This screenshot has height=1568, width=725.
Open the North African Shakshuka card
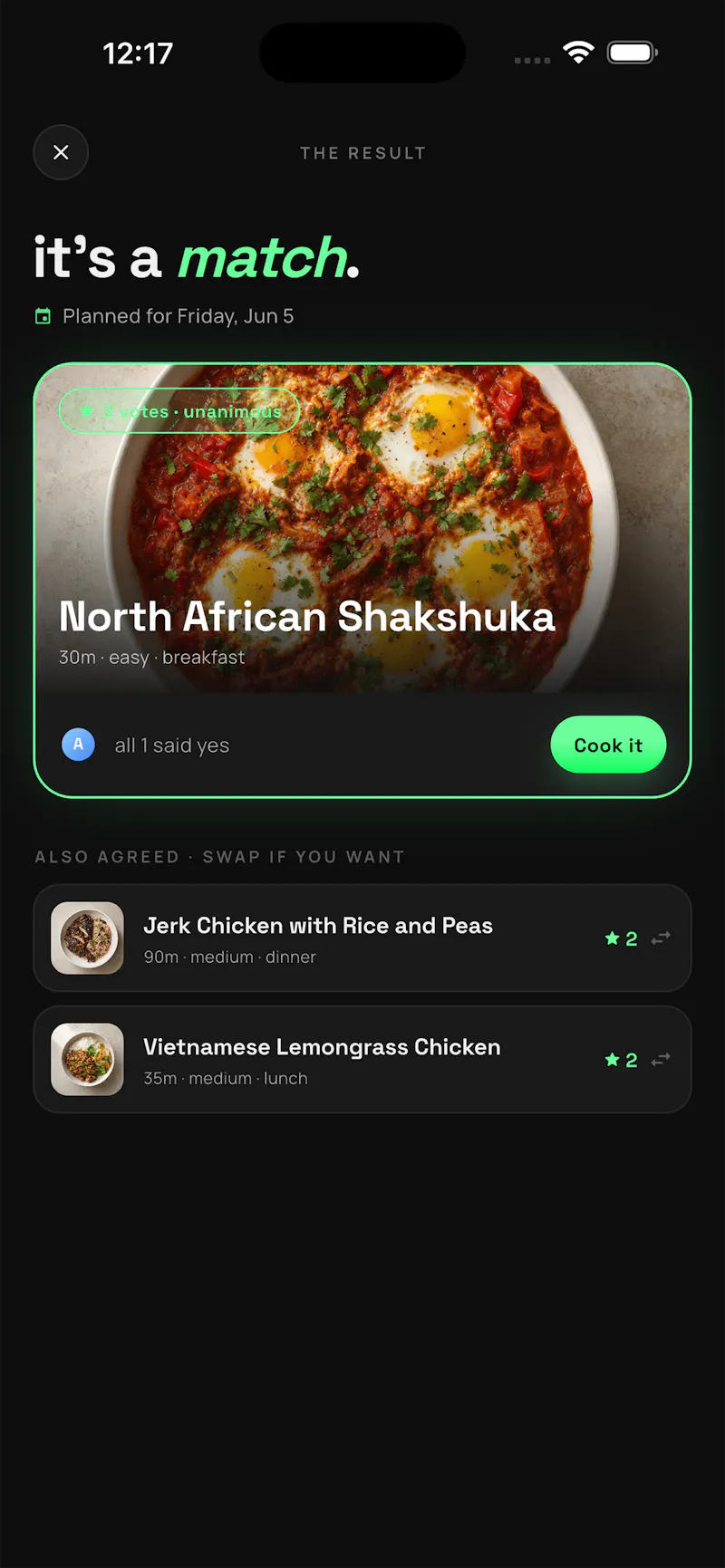362,580
